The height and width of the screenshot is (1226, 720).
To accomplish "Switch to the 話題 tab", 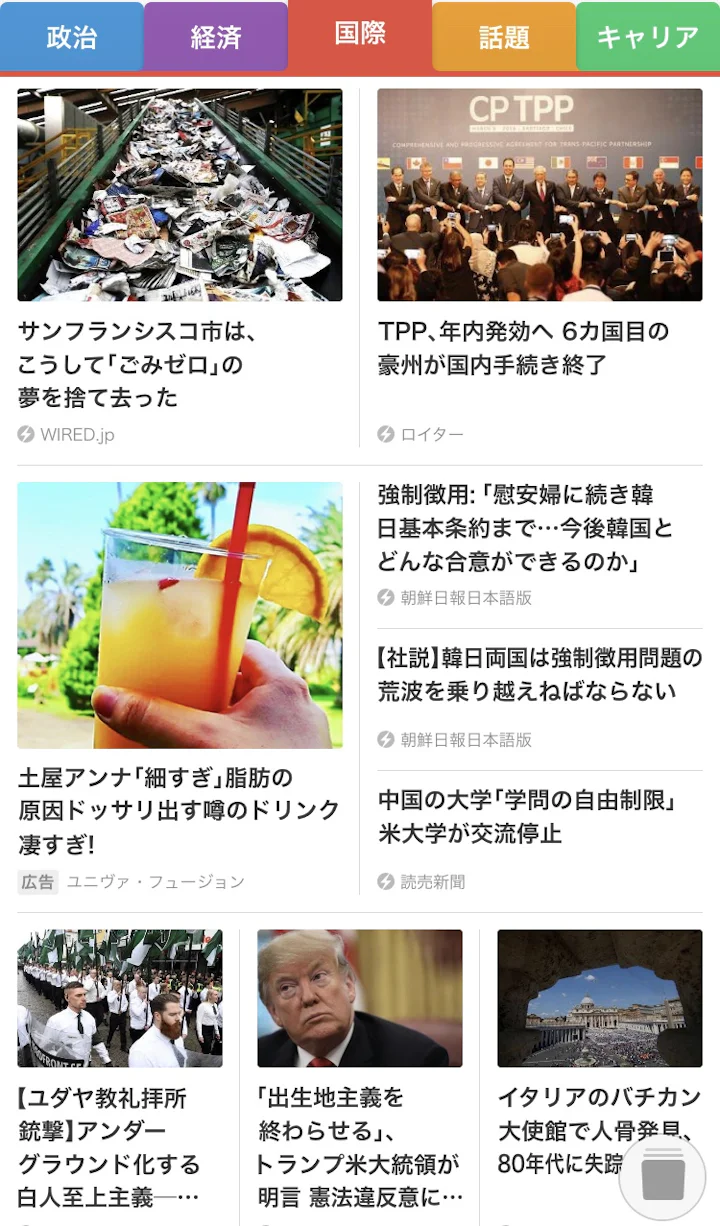I will (x=504, y=37).
